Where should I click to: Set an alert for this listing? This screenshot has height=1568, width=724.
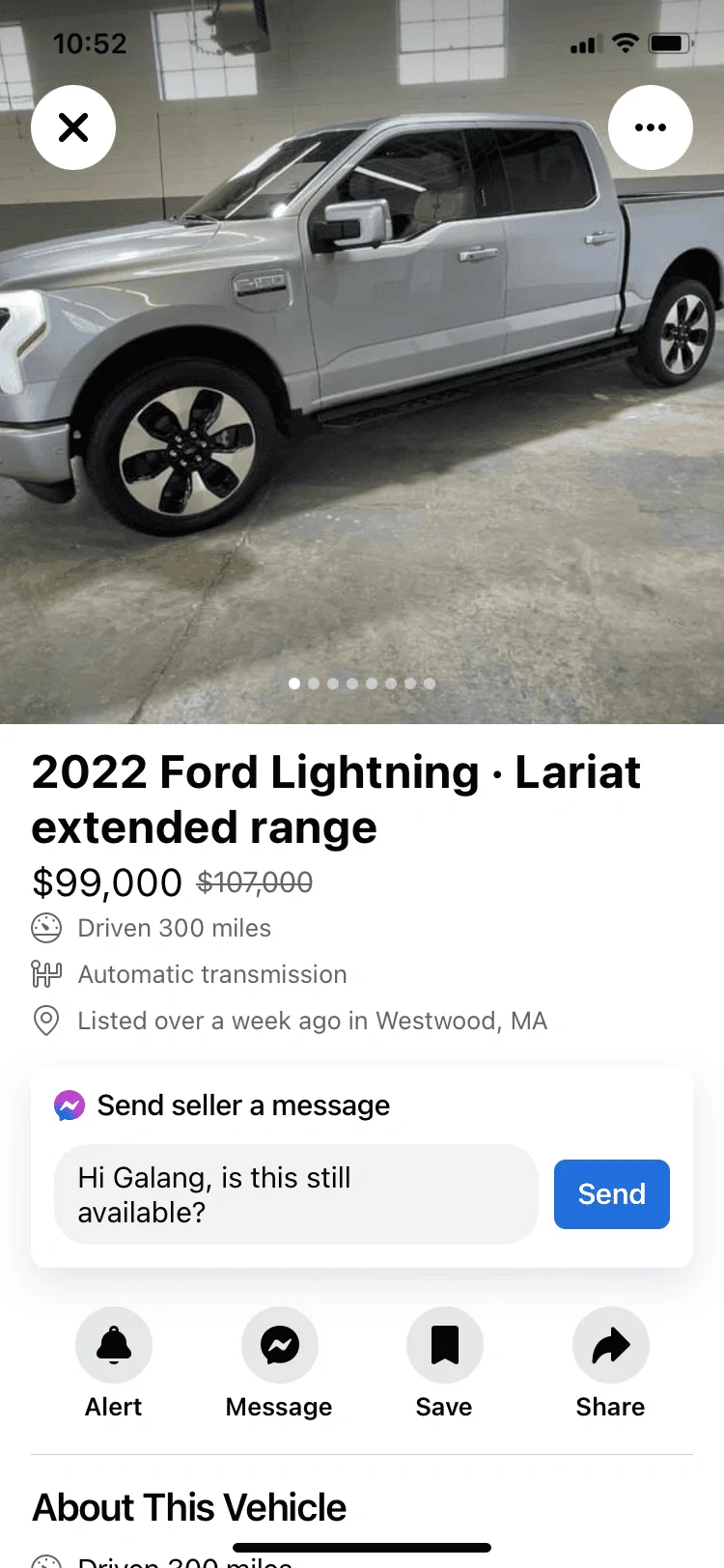click(x=114, y=1345)
